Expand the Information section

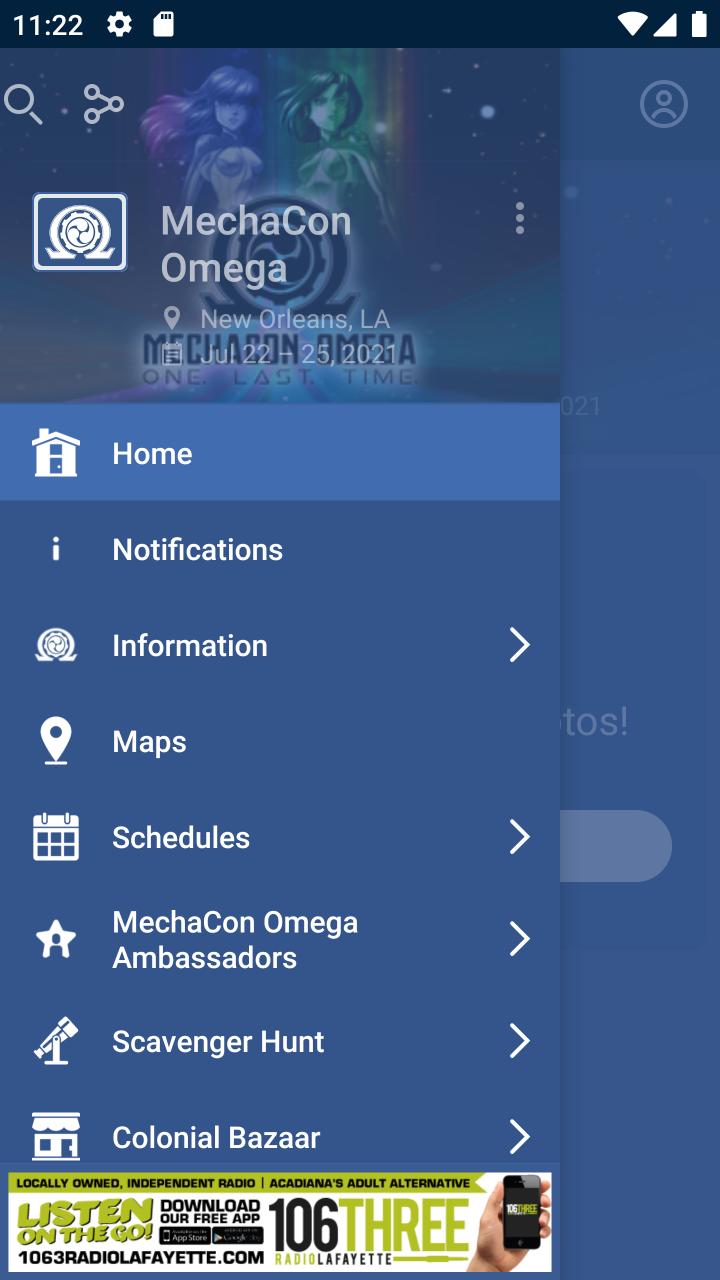[280, 645]
